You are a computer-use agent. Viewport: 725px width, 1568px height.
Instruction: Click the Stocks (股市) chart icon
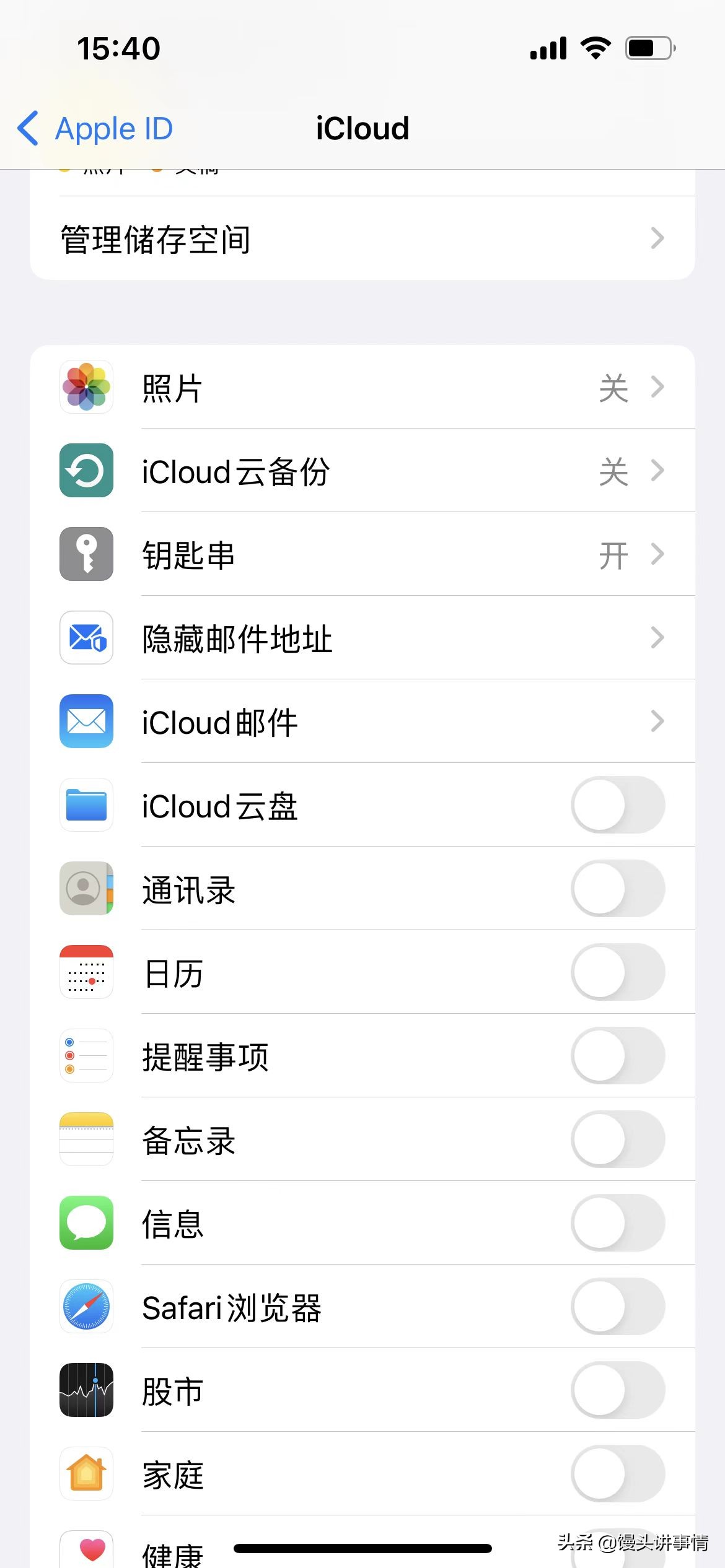coord(86,1390)
